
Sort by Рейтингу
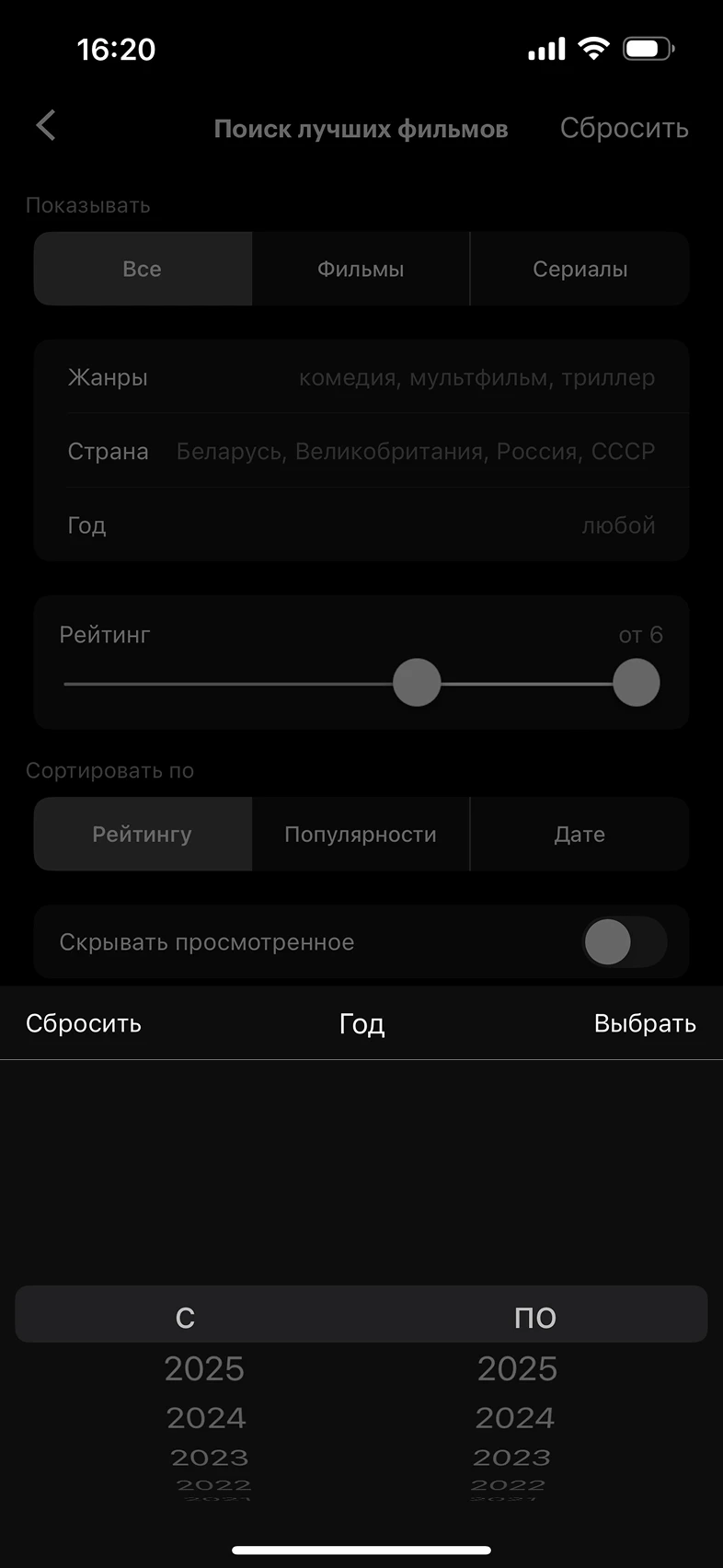[143, 834]
